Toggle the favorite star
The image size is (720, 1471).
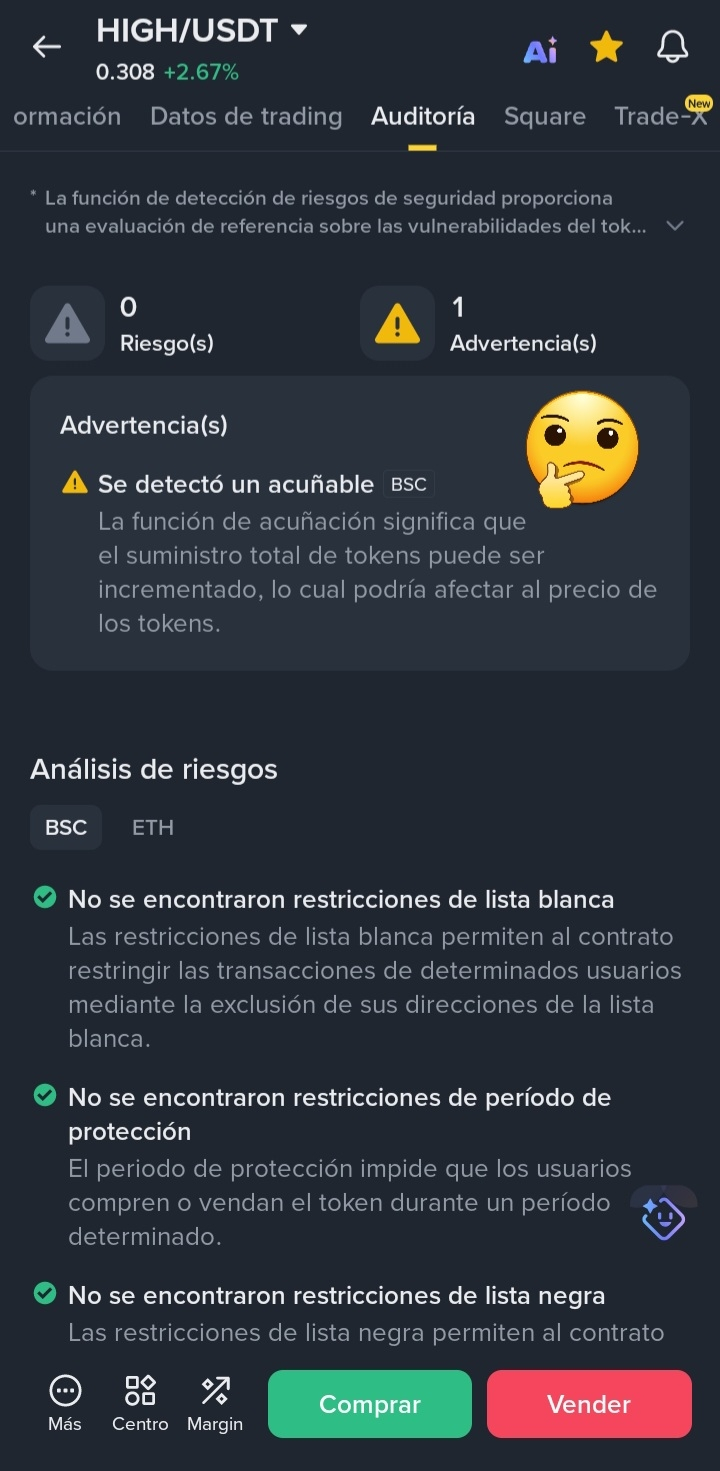606,47
